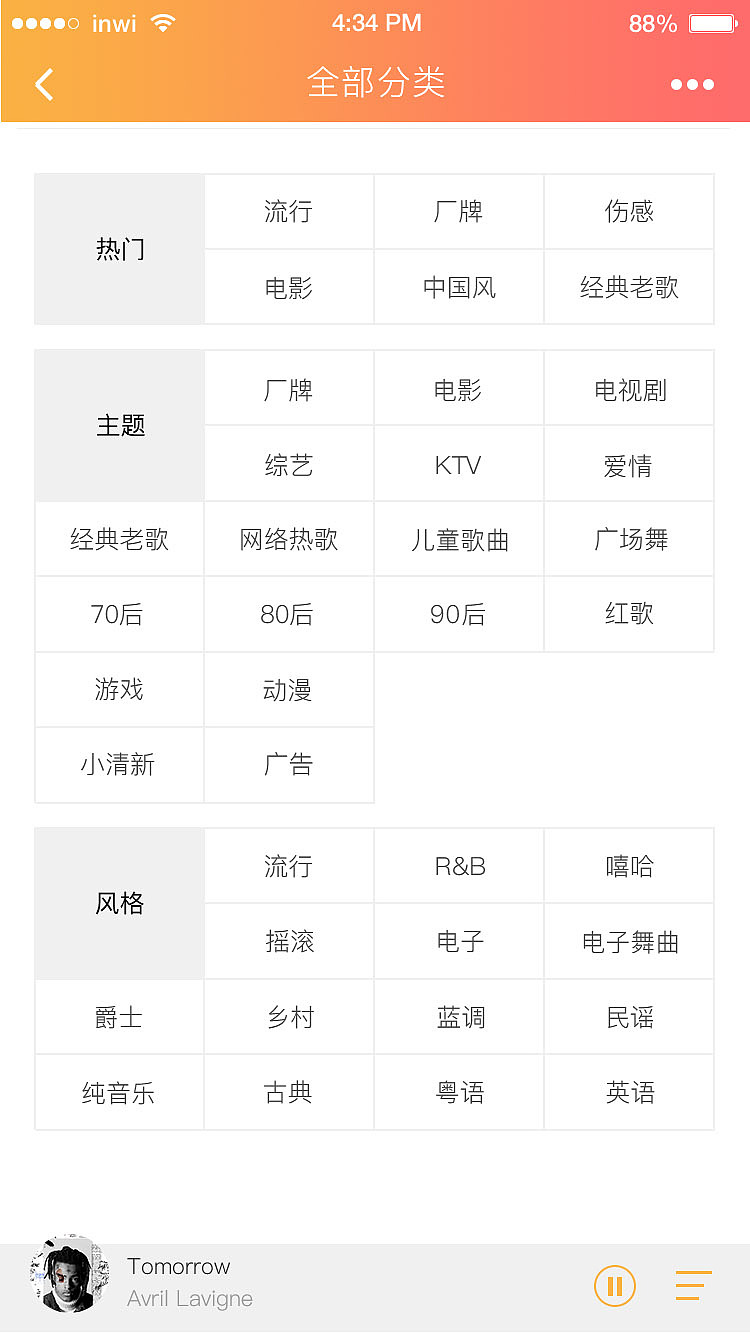The height and width of the screenshot is (1334, 750).
Task: Select the KTV theme
Action: pos(458,463)
